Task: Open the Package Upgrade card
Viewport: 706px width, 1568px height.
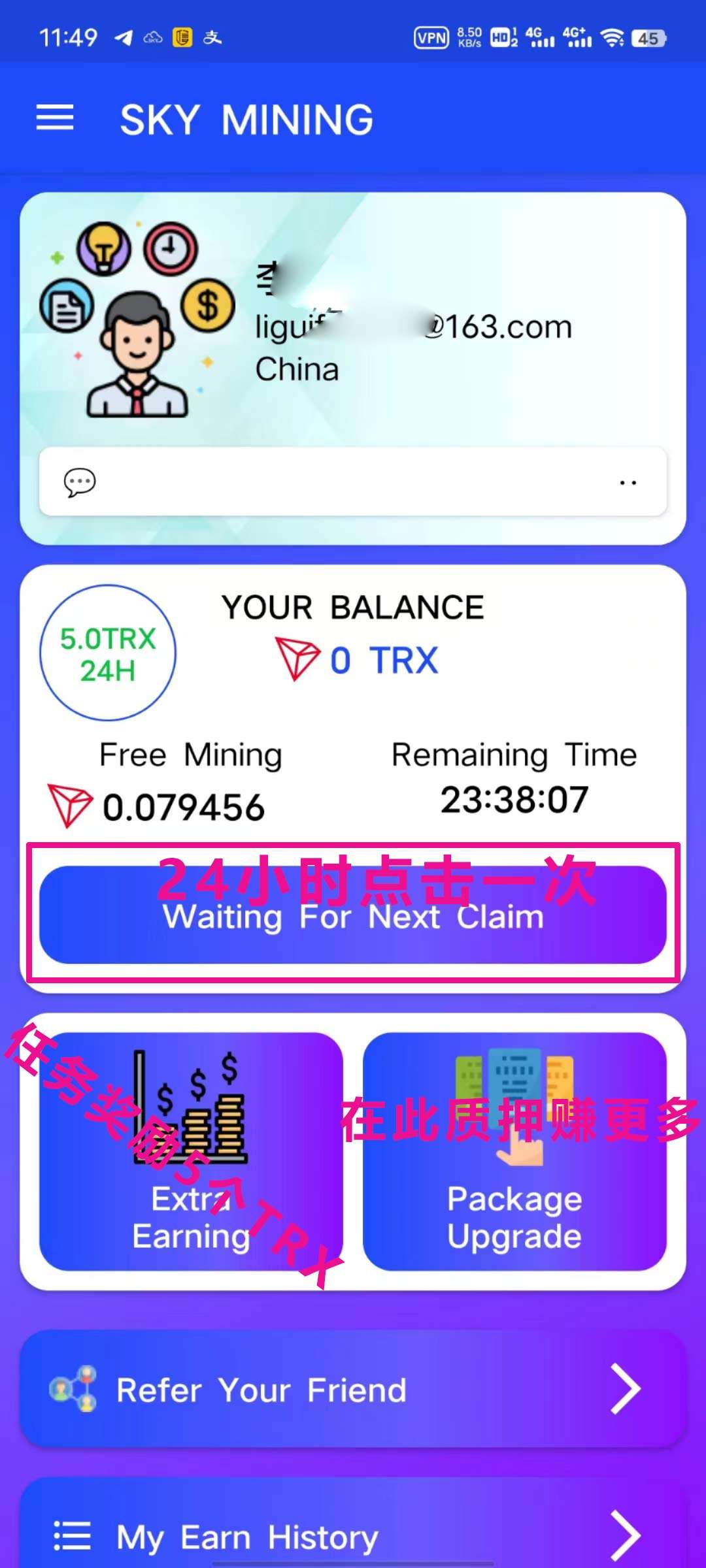Action: coord(514,1151)
